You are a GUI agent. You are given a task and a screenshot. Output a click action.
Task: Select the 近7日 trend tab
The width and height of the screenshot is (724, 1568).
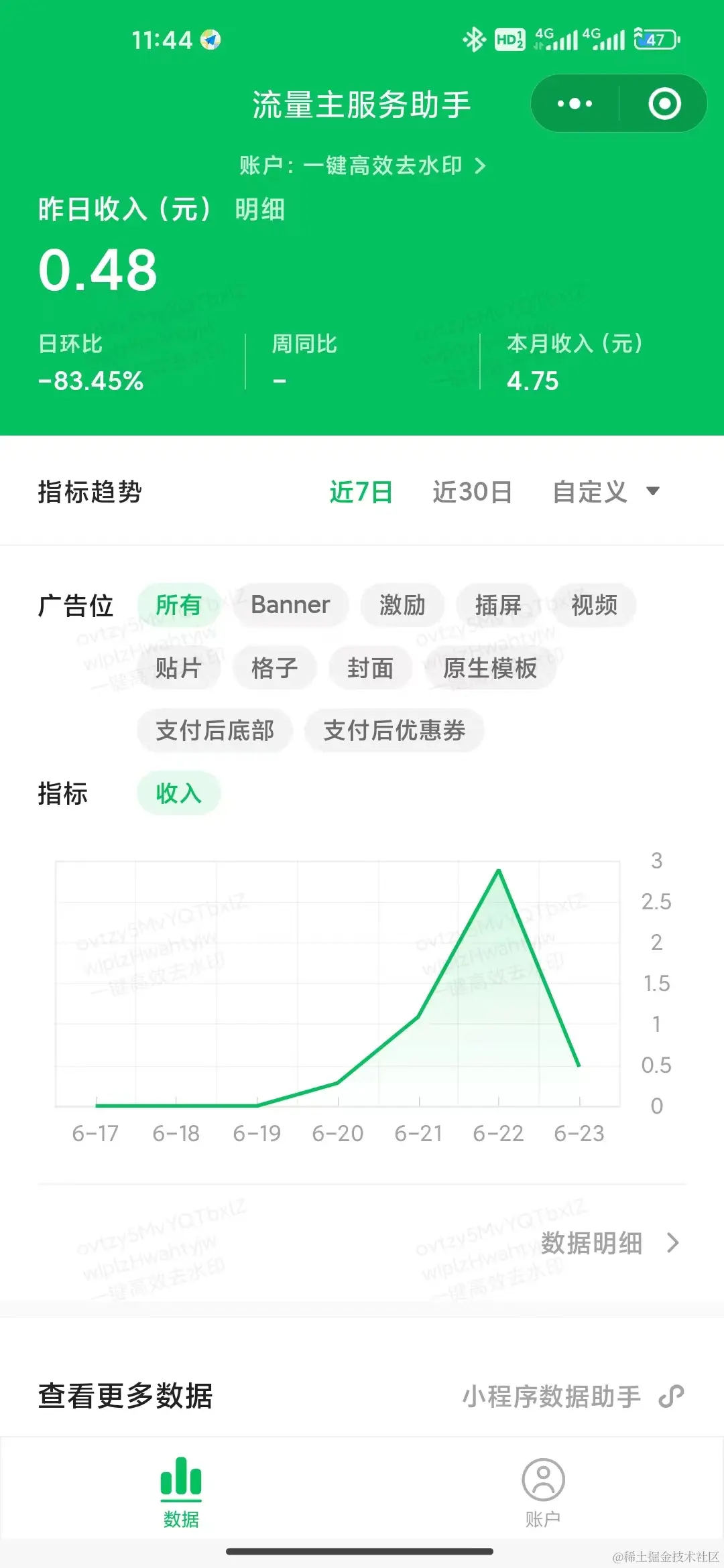(x=361, y=491)
